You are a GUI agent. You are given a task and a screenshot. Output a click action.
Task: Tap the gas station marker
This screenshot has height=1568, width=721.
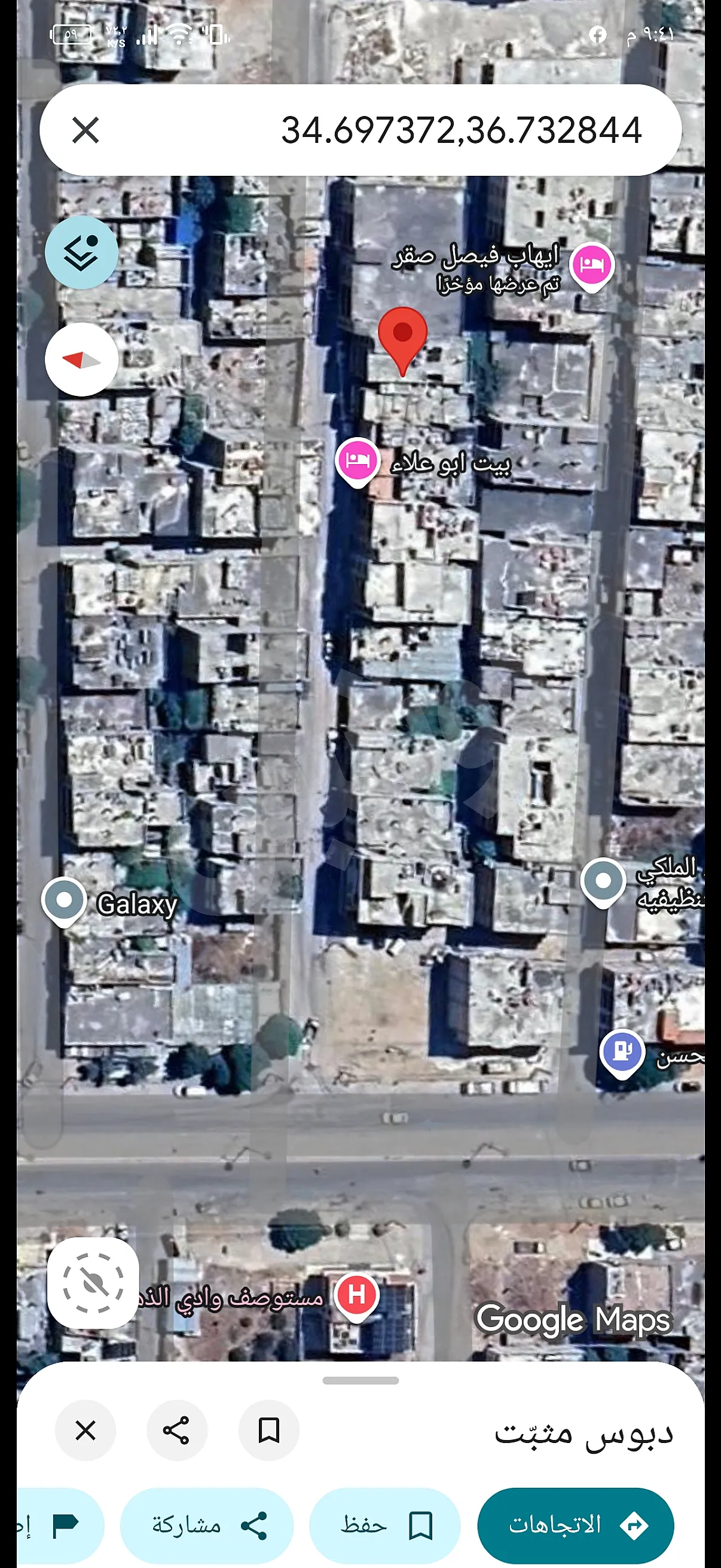click(621, 1051)
